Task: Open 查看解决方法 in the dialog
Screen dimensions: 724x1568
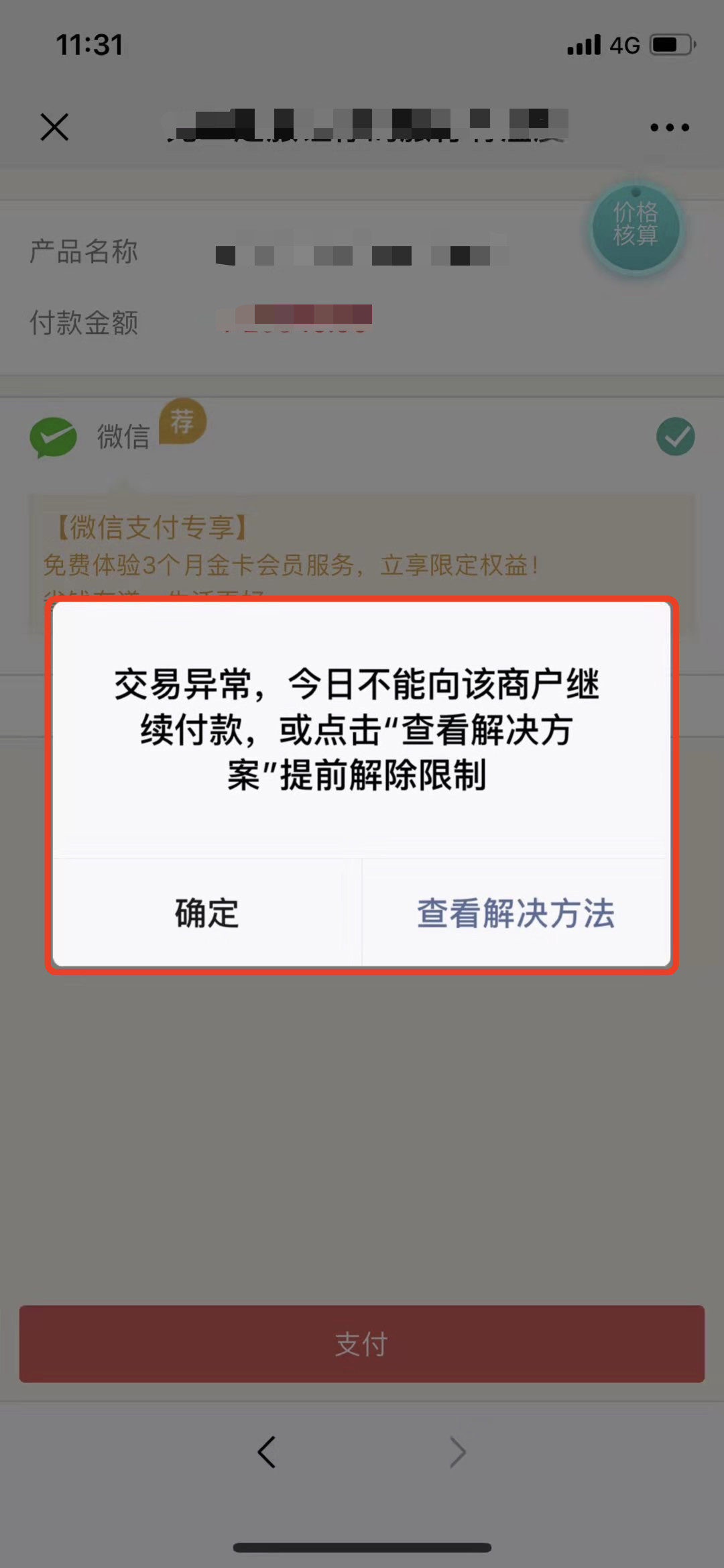Action: point(516,913)
